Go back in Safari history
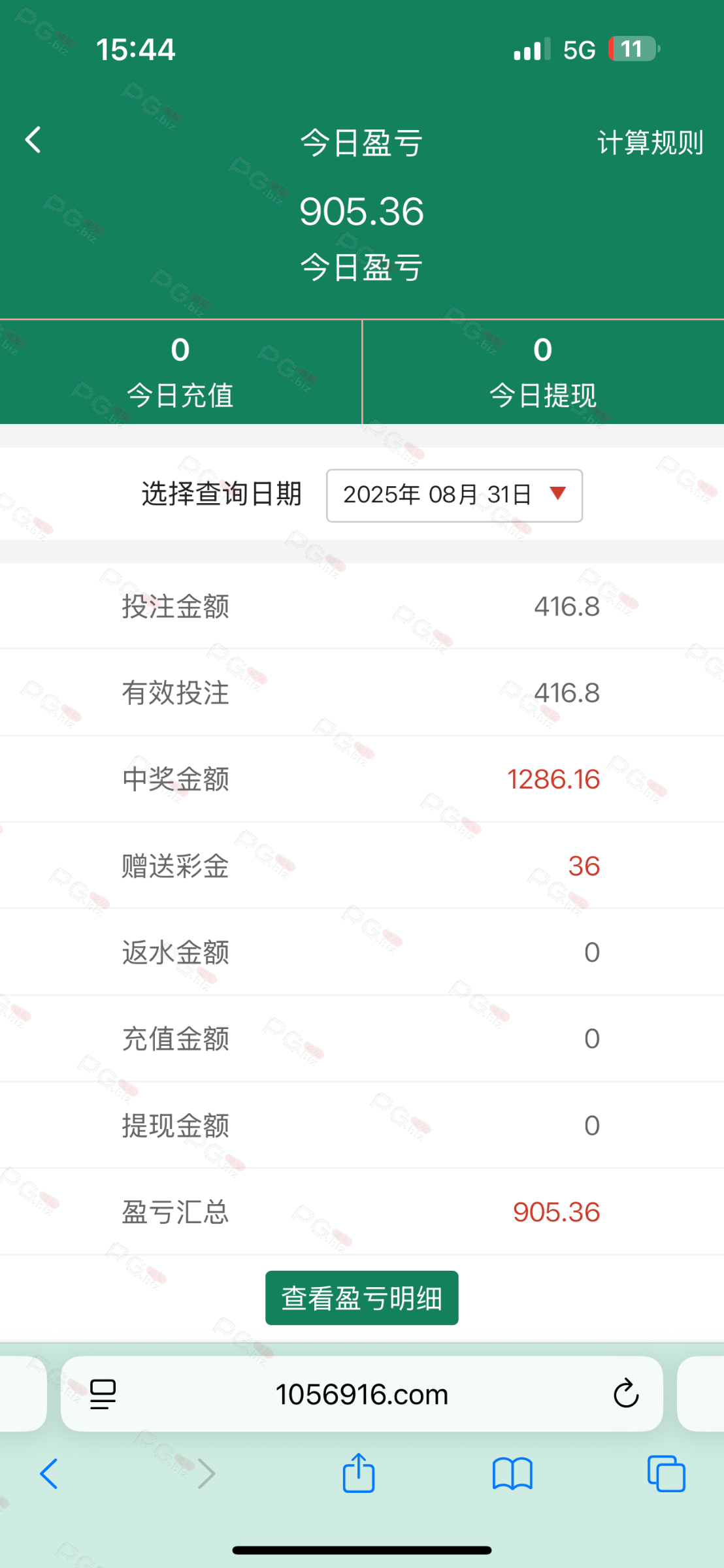The height and width of the screenshot is (1568, 724). point(49,1474)
